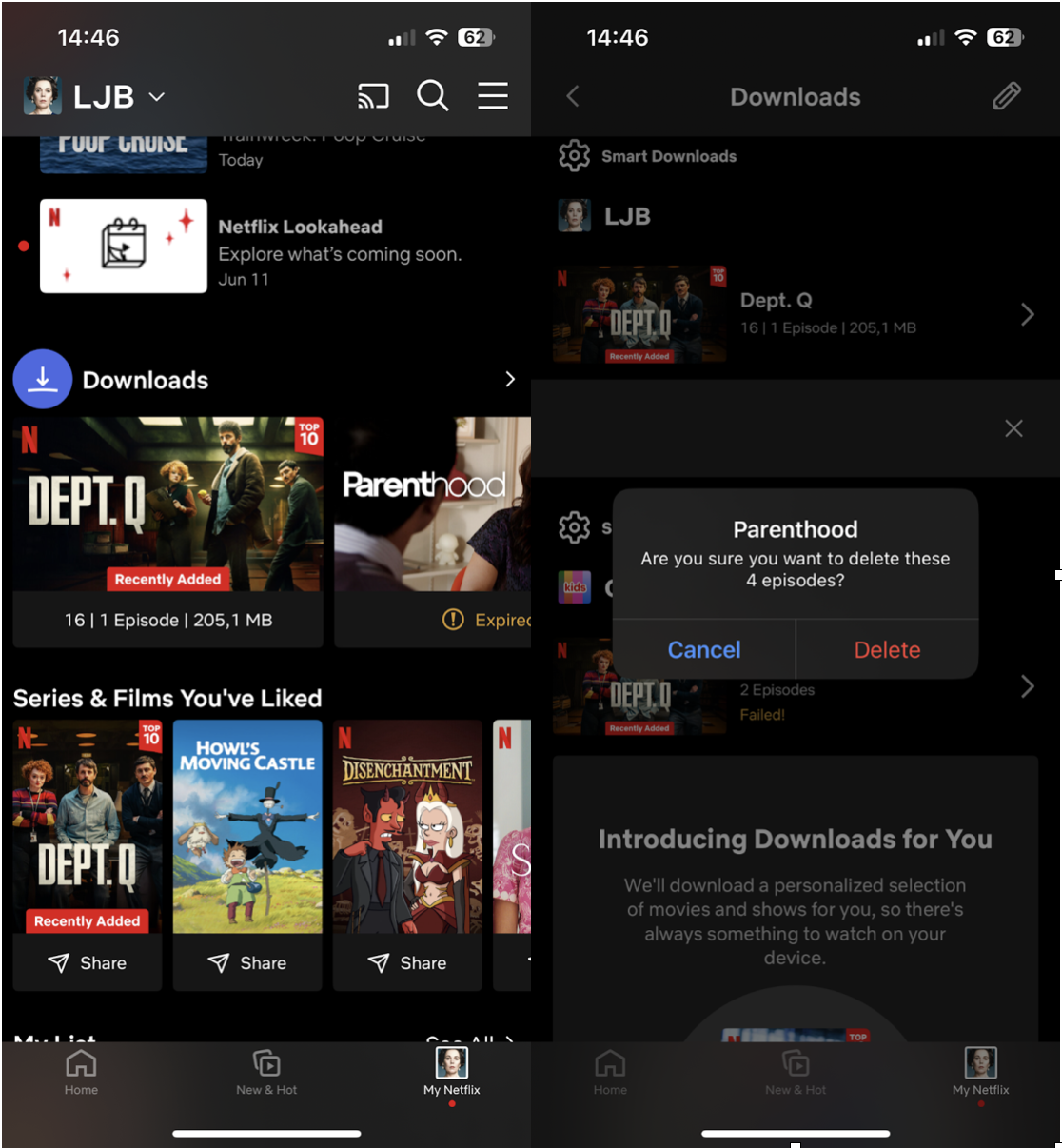Tap the expired warning icon on Parenthood
The width and height of the screenshot is (1062, 1148).
(x=454, y=620)
